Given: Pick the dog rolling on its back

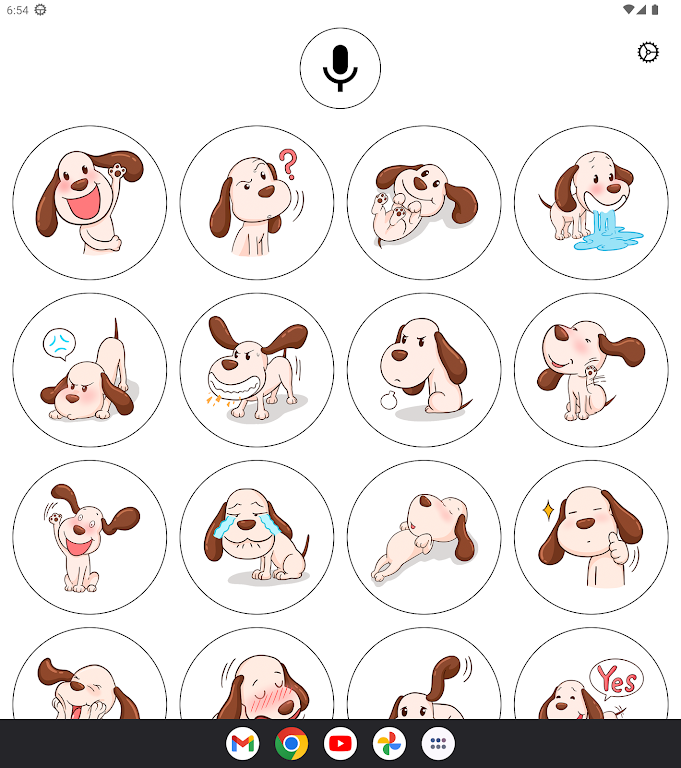Looking at the screenshot, I should point(424,203).
